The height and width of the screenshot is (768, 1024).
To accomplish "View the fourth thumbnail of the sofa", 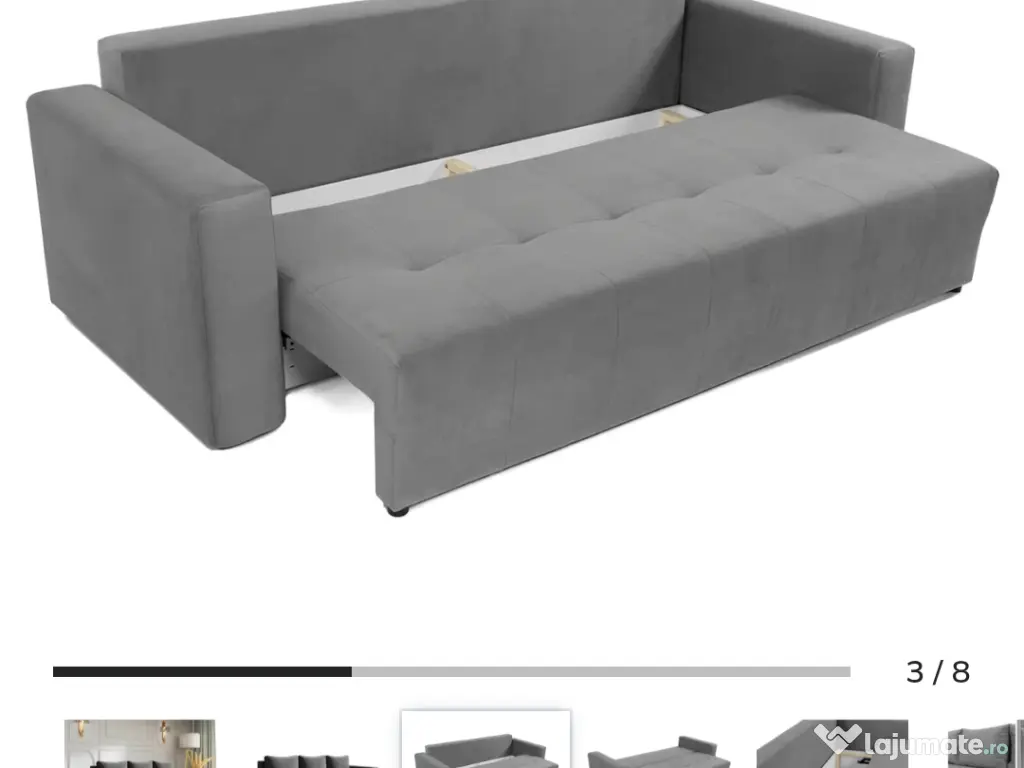I will pyautogui.click(x=658, y=748).
